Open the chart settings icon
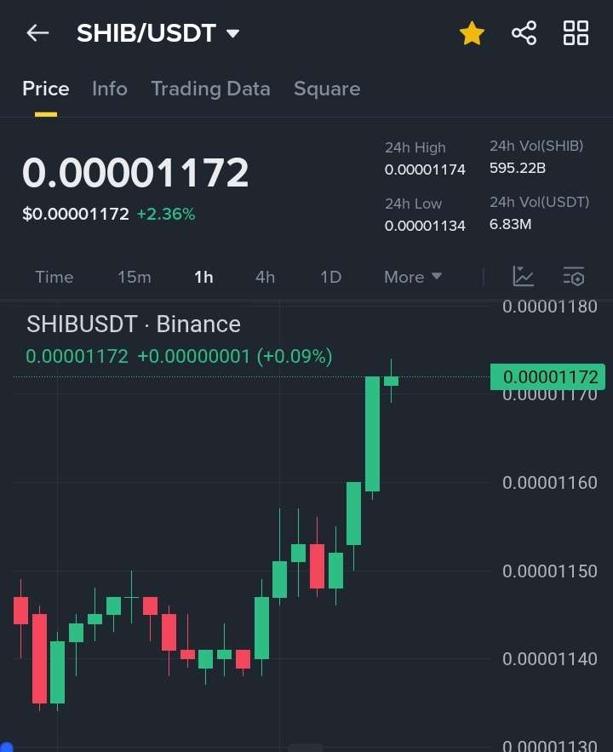 coord(573,277)
